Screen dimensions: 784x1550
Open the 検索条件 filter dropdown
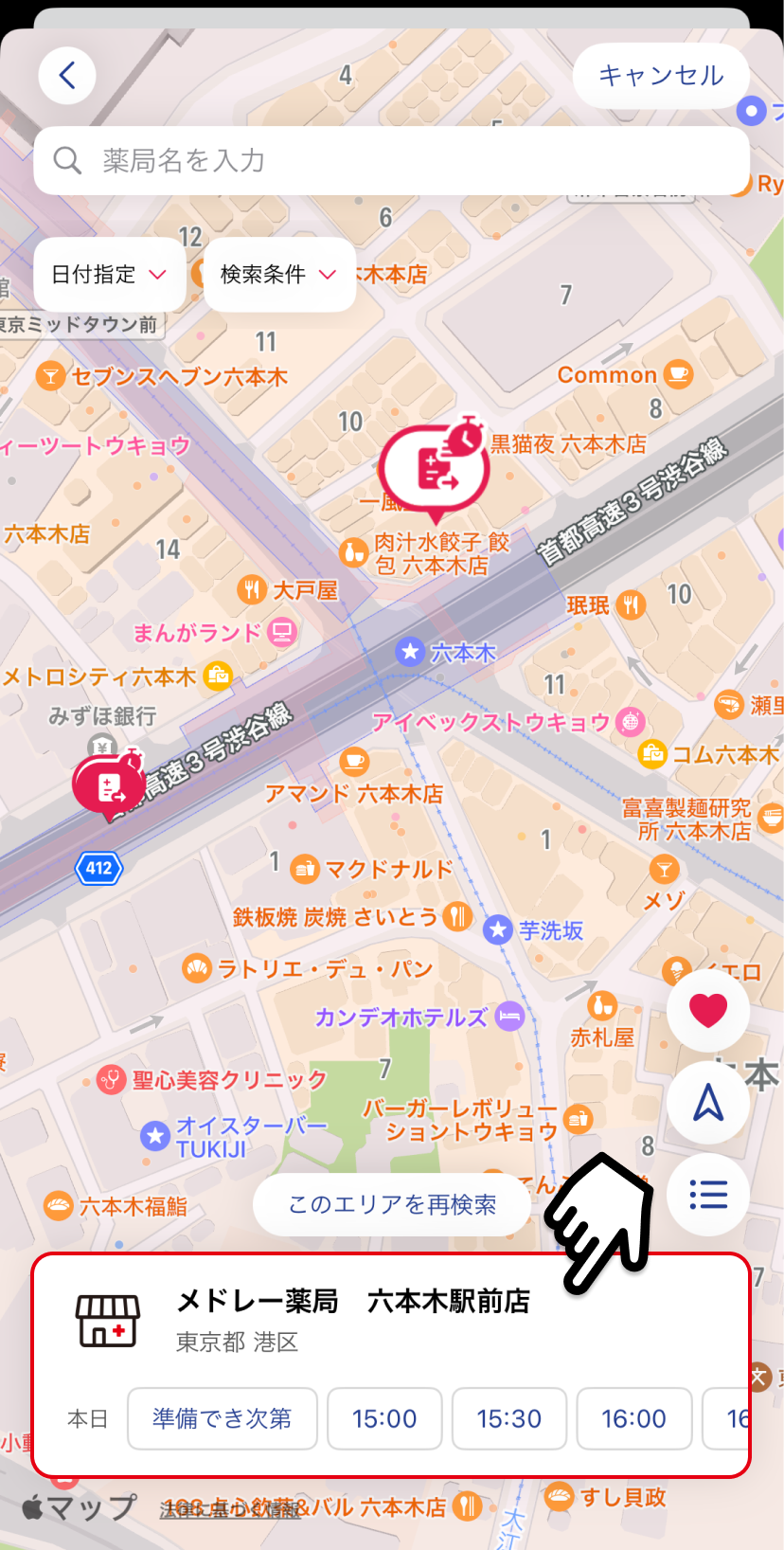point(280,275)
